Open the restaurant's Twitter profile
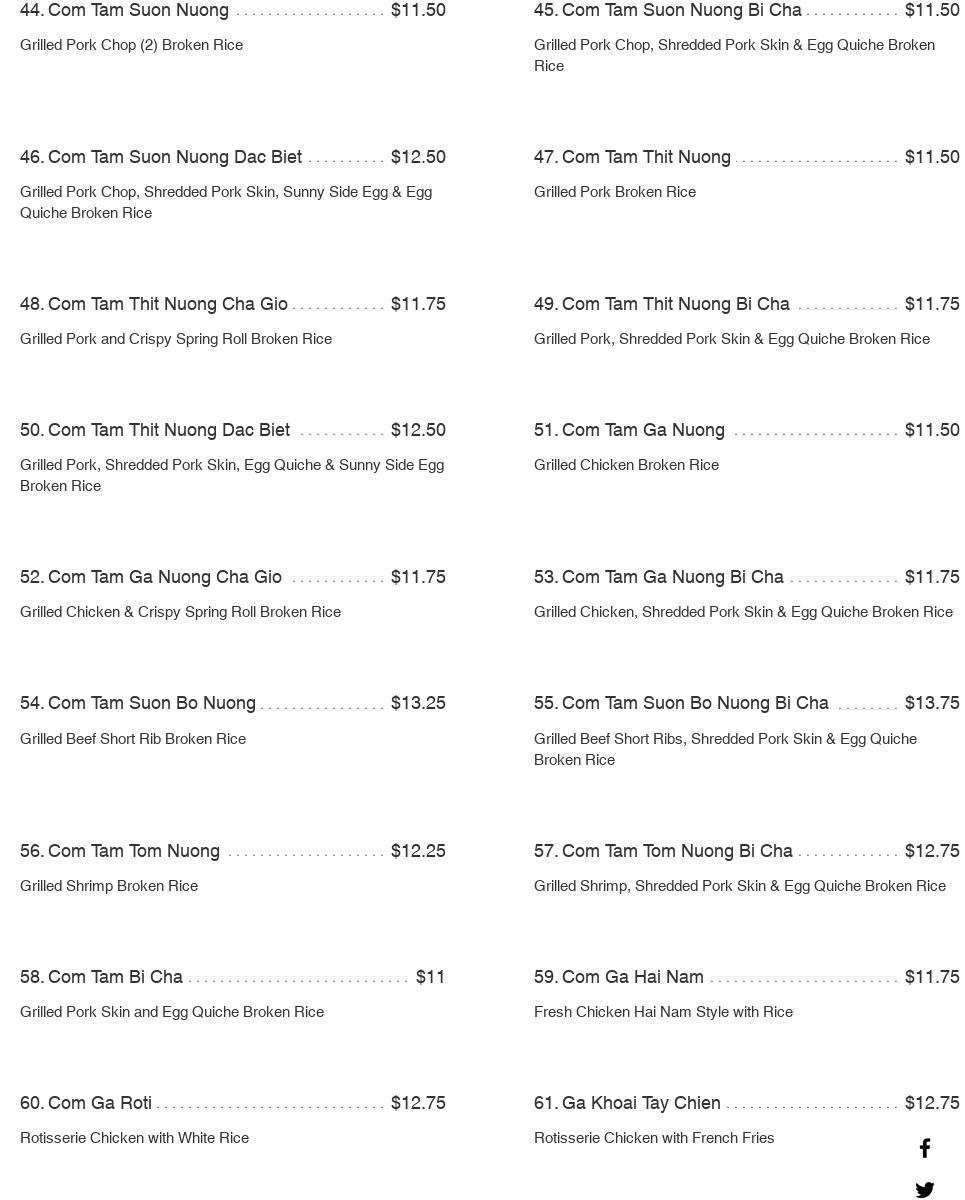The image size is (965, 1200). [925, 1189]
